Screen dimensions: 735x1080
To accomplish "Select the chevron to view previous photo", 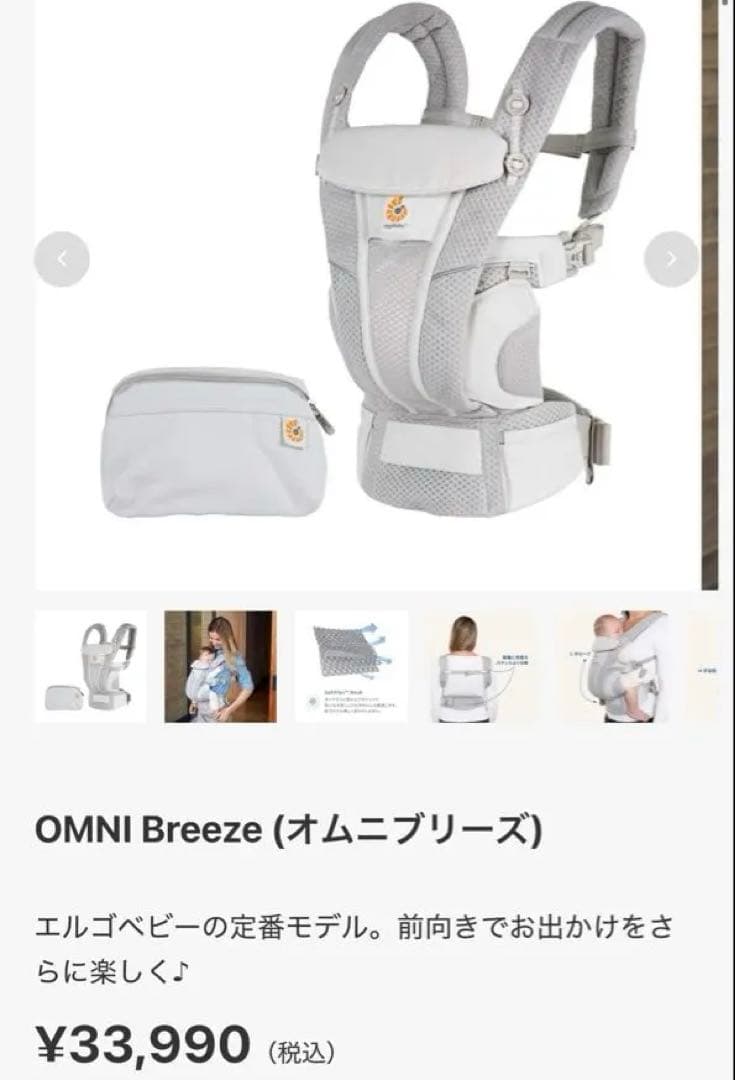I will pyautogui.click(x=63, y=257).
